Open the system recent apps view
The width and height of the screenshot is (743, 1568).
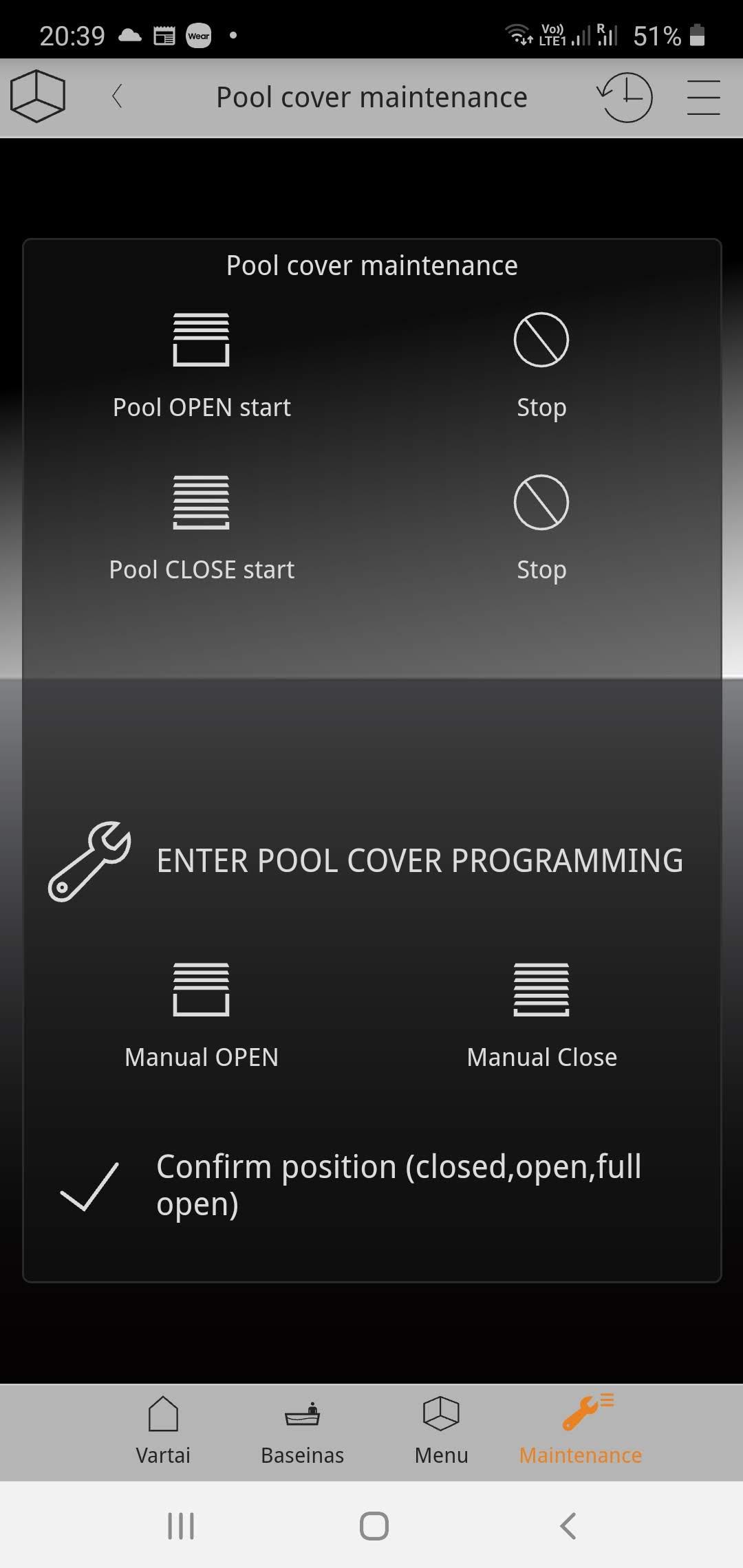click(x=181, y=1526)
